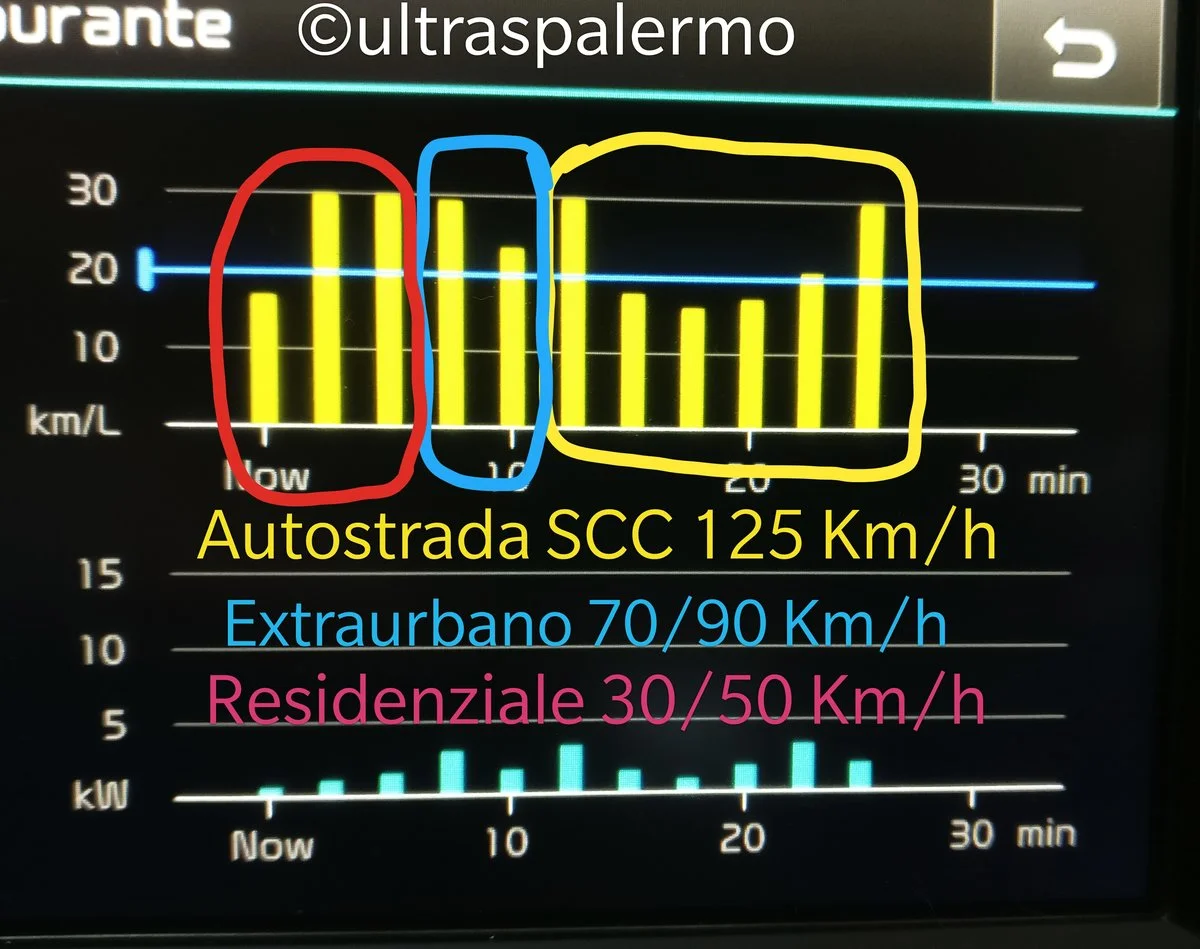Image resolution: width=1200 pixels, height=949 pixels.
Task: Tap the back arrow button
Action: [x=1078, y=52]
